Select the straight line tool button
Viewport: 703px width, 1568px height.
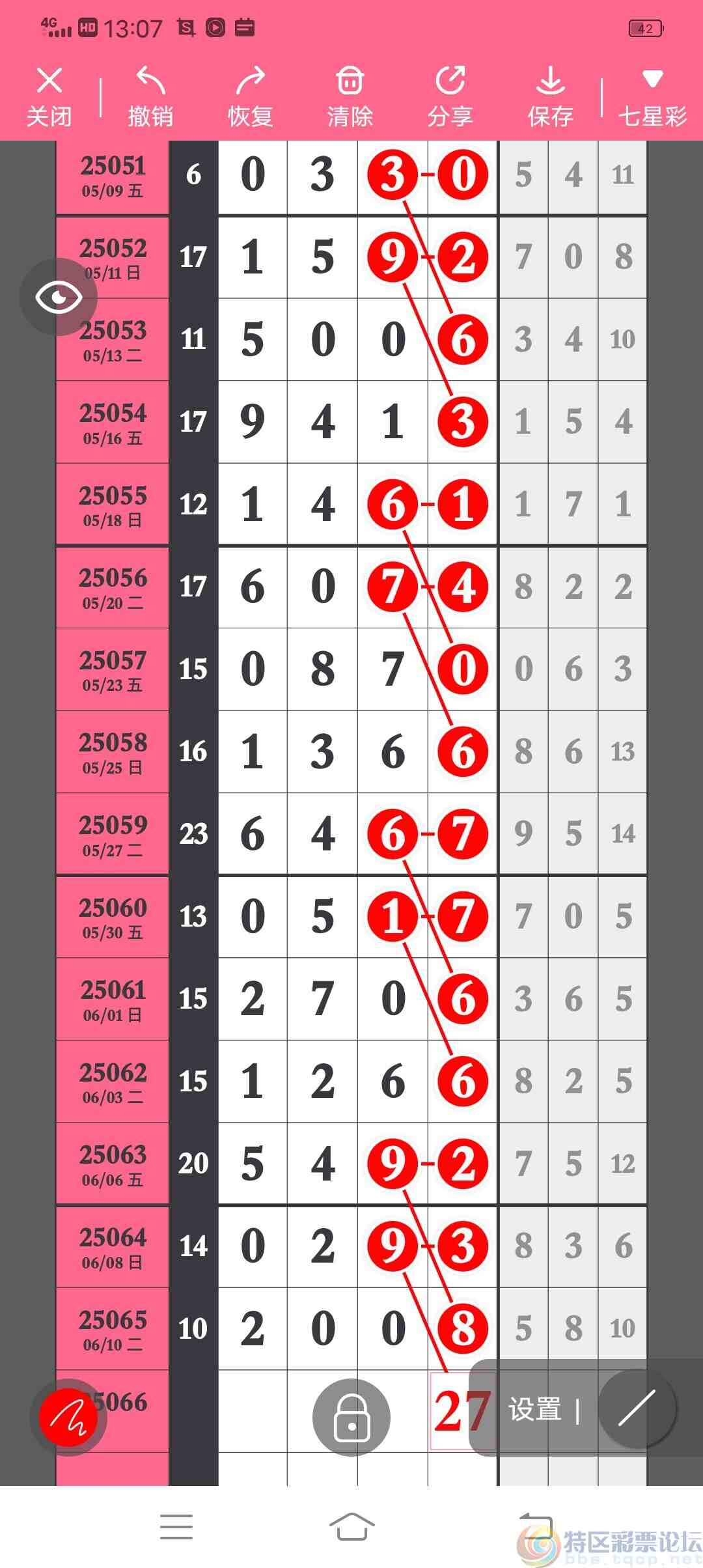click(637, 1409)
